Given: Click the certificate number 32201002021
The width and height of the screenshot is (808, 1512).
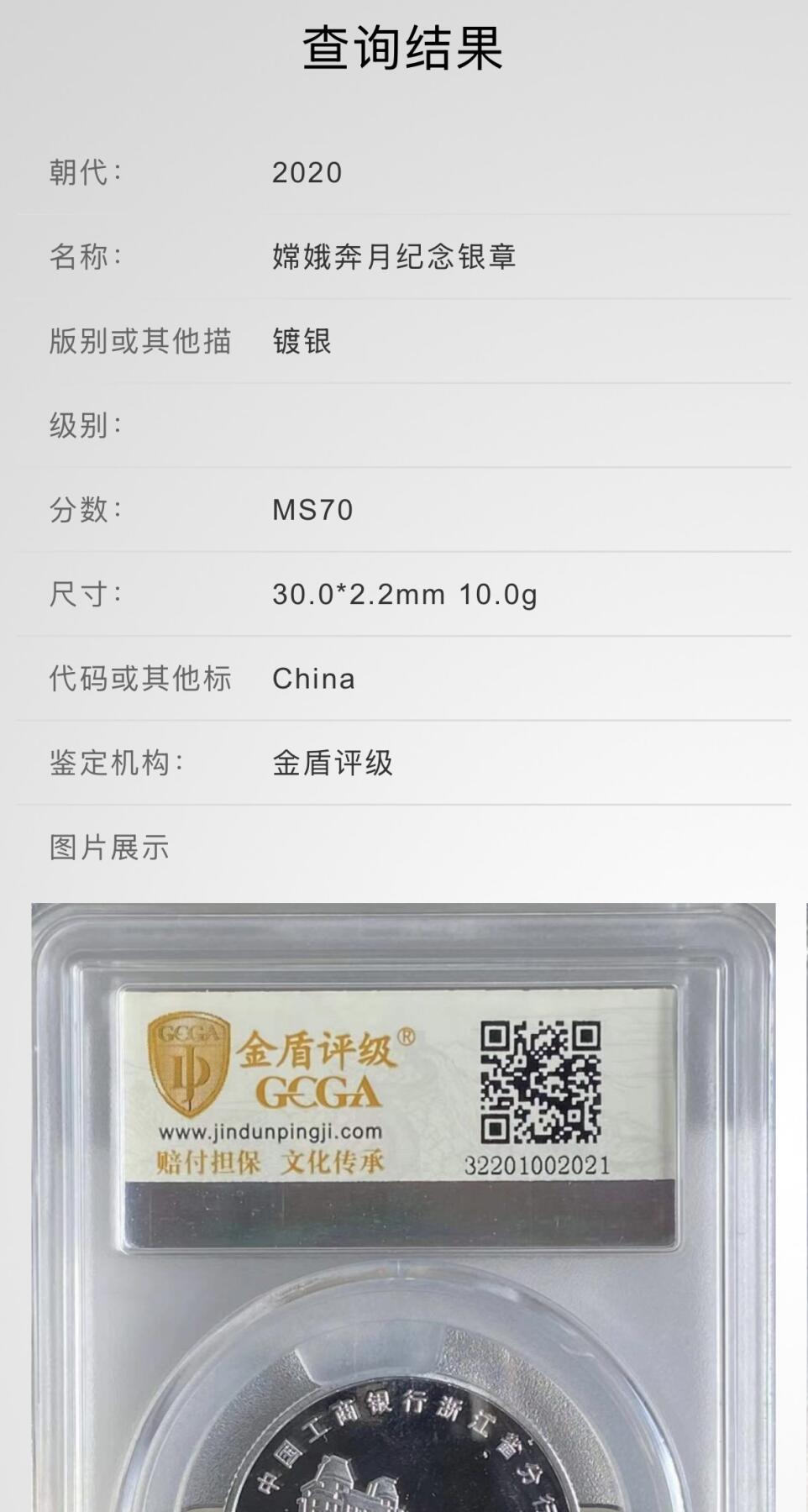Looking at the screenshot, I should (538, 1166).
